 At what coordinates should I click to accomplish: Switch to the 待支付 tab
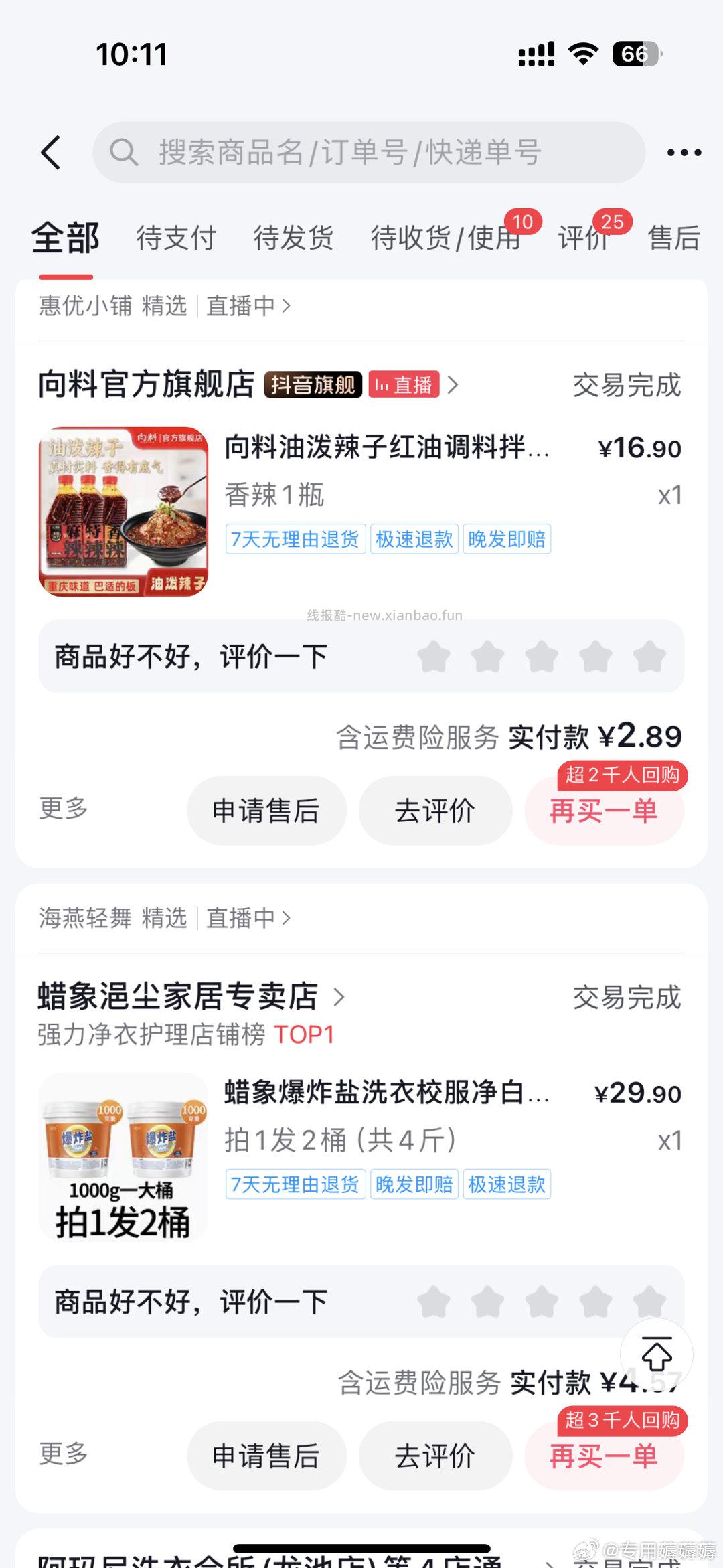coord(174,238)
